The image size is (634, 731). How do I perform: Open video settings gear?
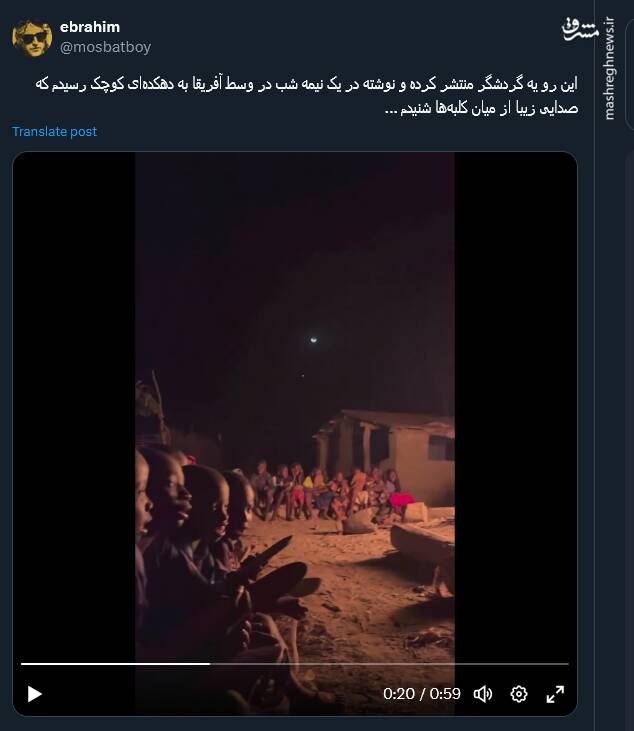(x=519, y=694)
